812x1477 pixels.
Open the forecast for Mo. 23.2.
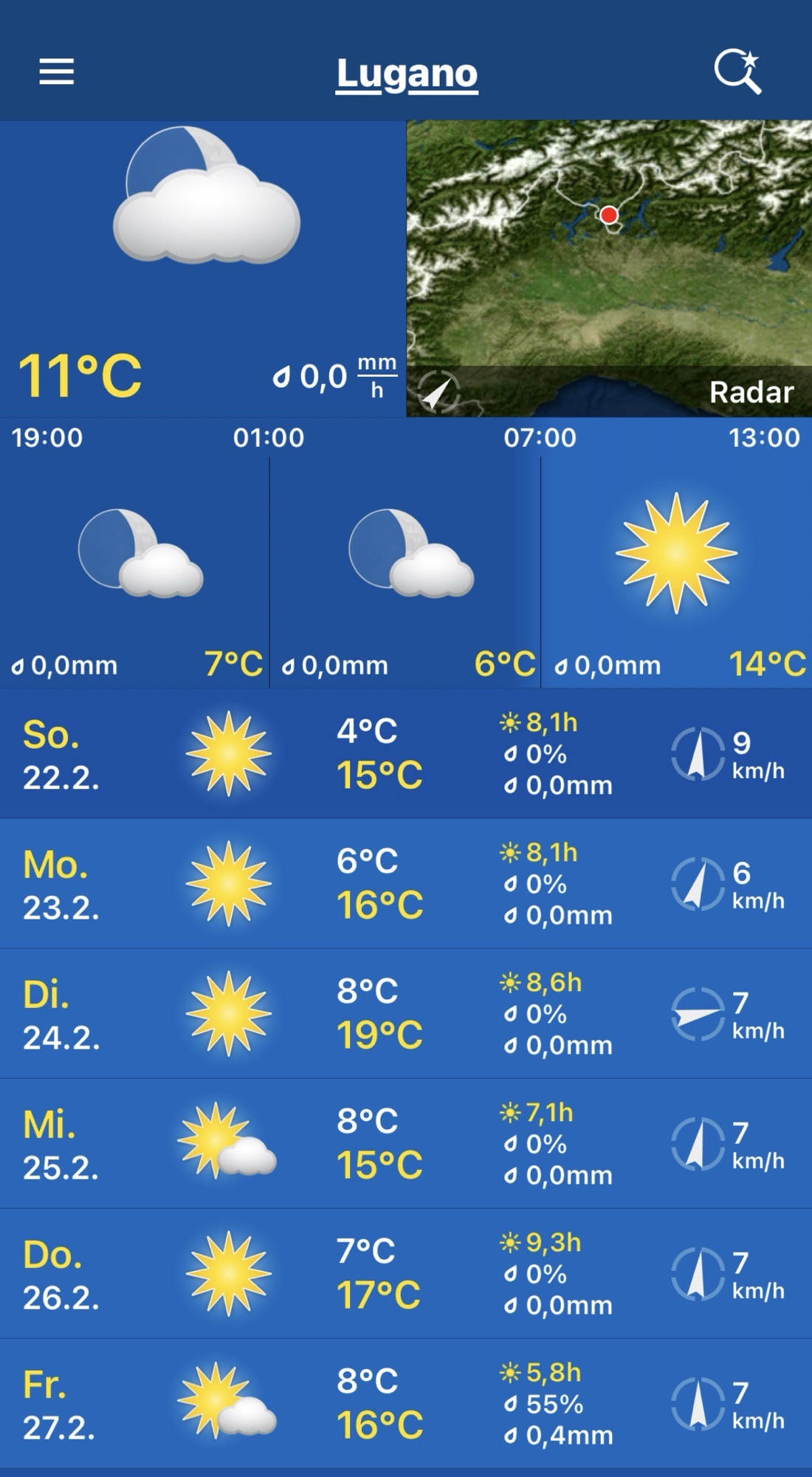point(406,883)
